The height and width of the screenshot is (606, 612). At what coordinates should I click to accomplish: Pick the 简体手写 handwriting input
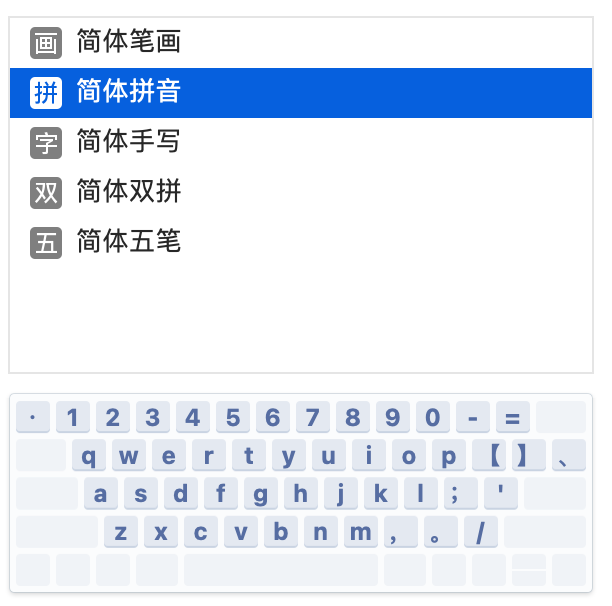click(301, 143)
